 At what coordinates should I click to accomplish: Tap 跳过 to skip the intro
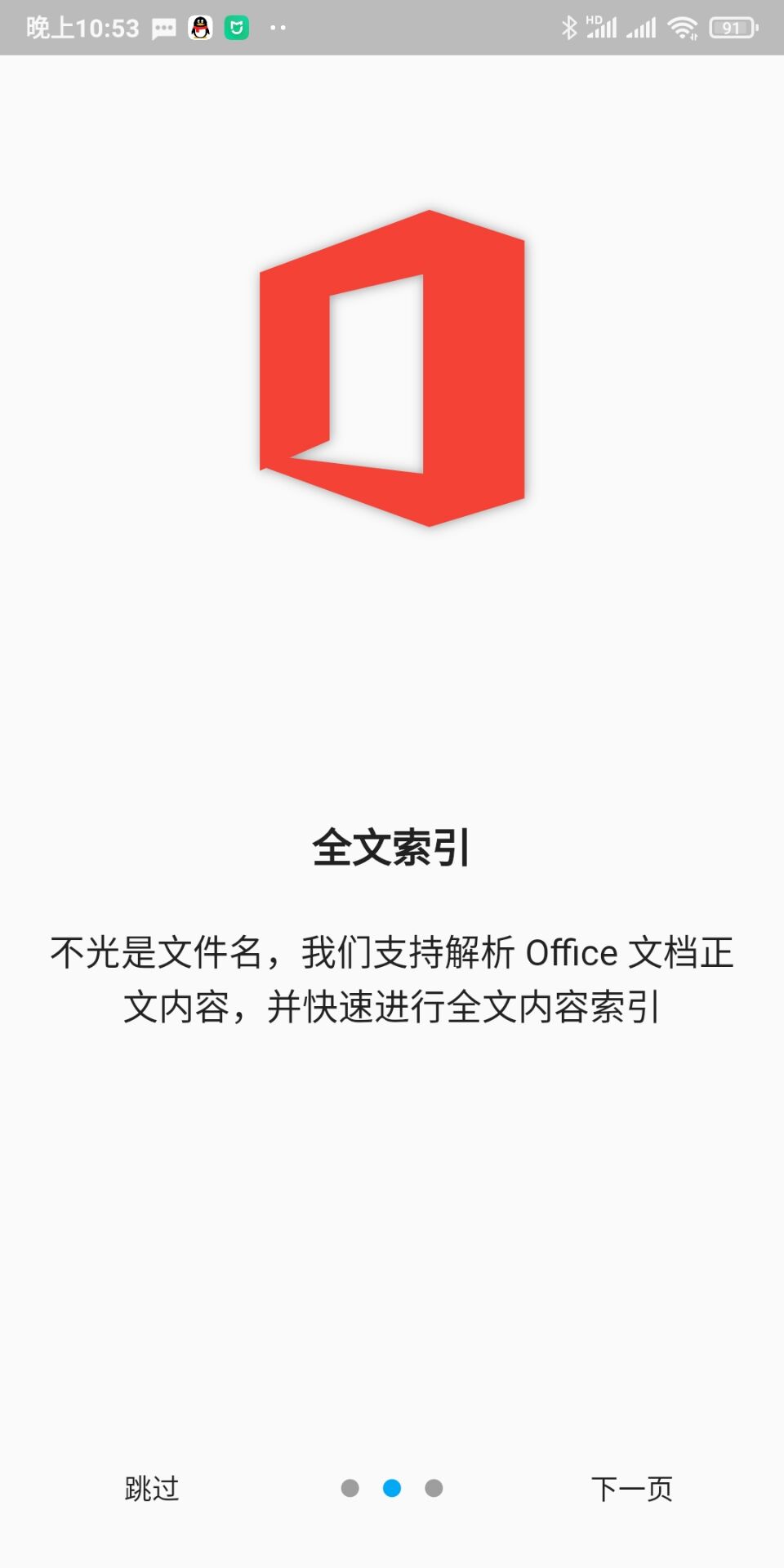pos(151,1488)
